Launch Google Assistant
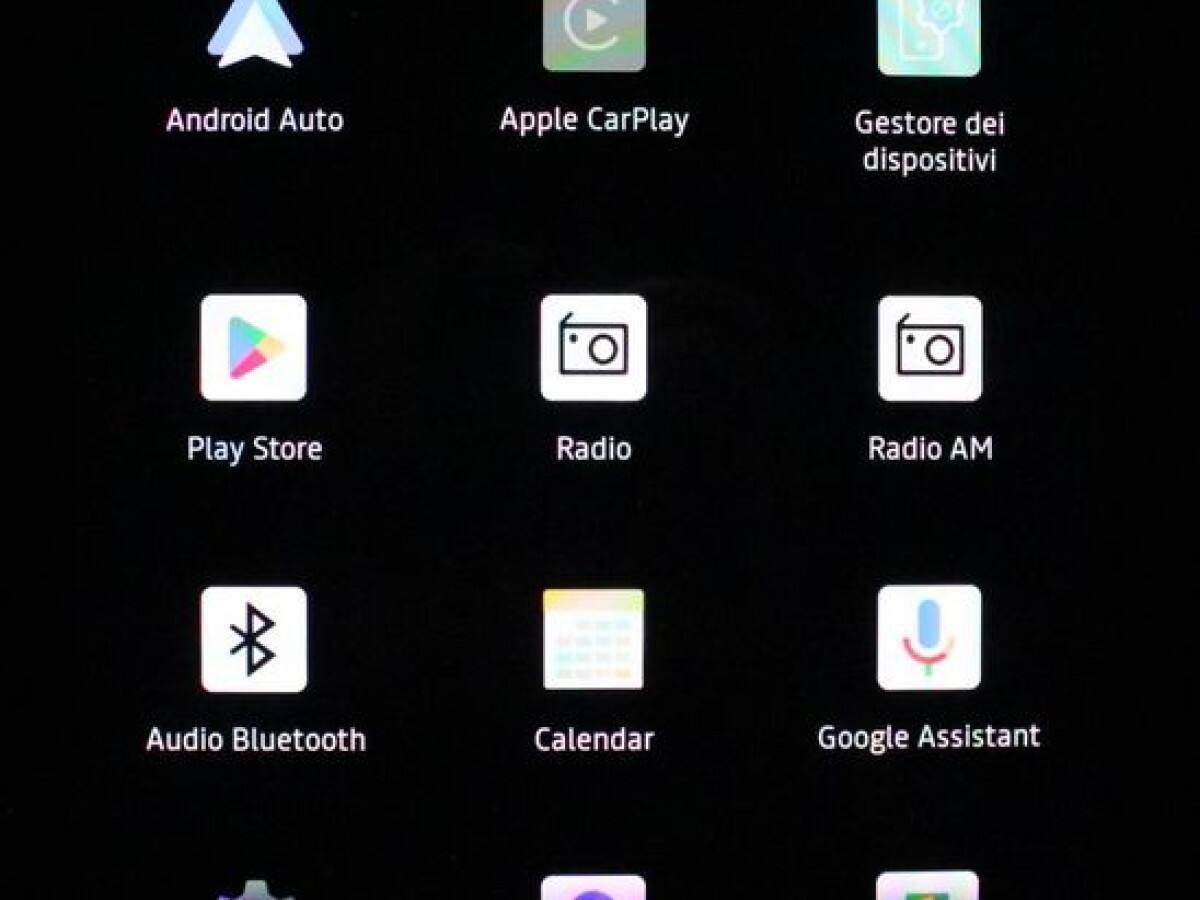 tap(929, 638)
